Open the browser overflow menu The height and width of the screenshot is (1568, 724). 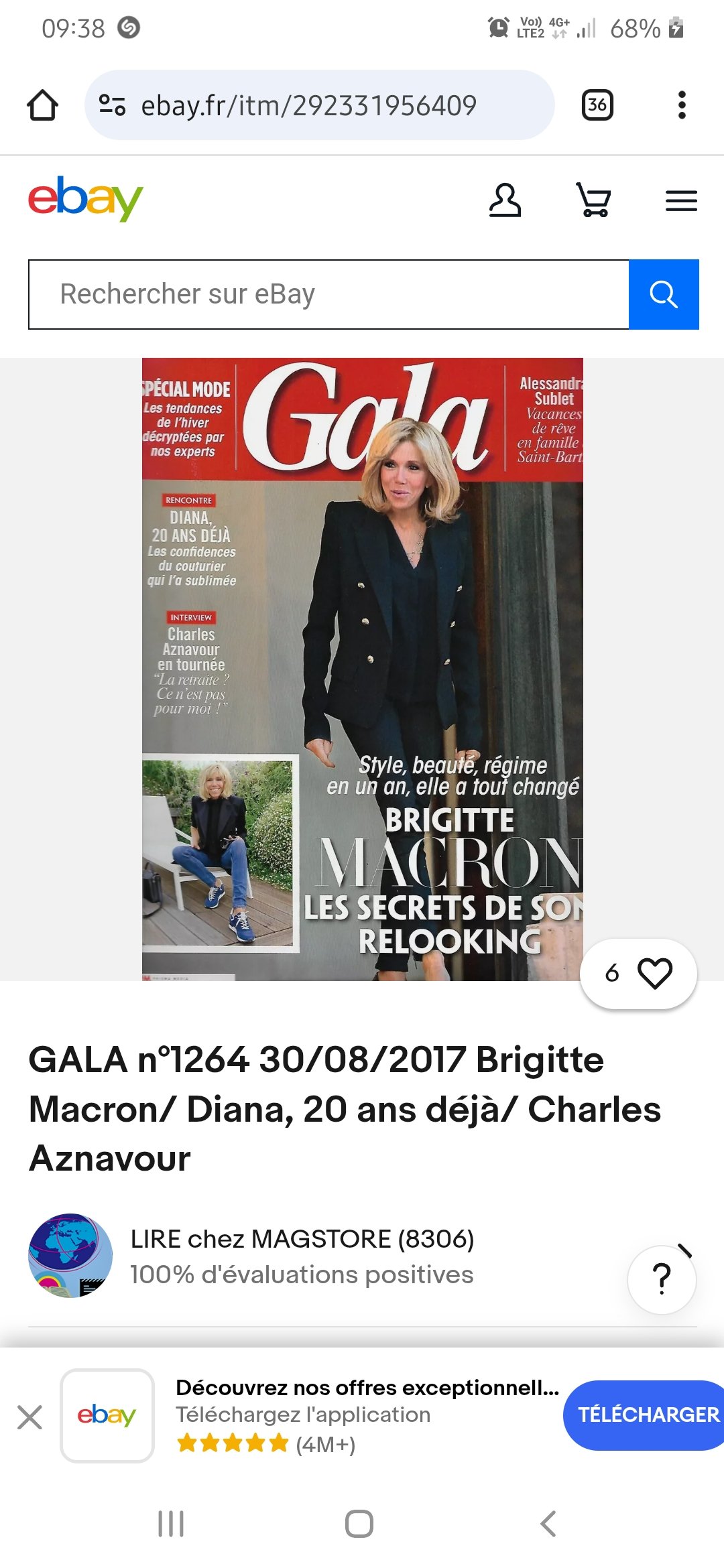[681, 105]
